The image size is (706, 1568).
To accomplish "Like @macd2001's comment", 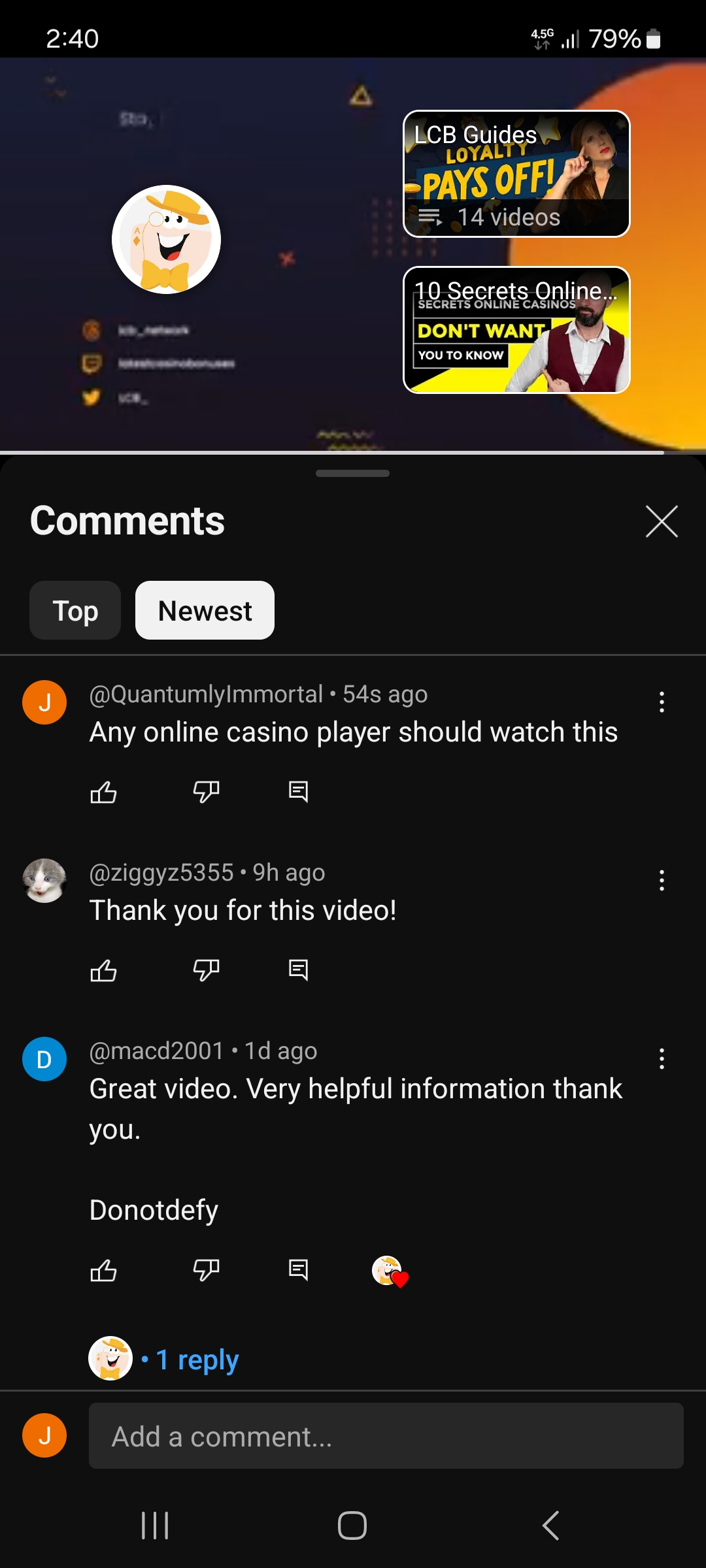I will 103,1271.
